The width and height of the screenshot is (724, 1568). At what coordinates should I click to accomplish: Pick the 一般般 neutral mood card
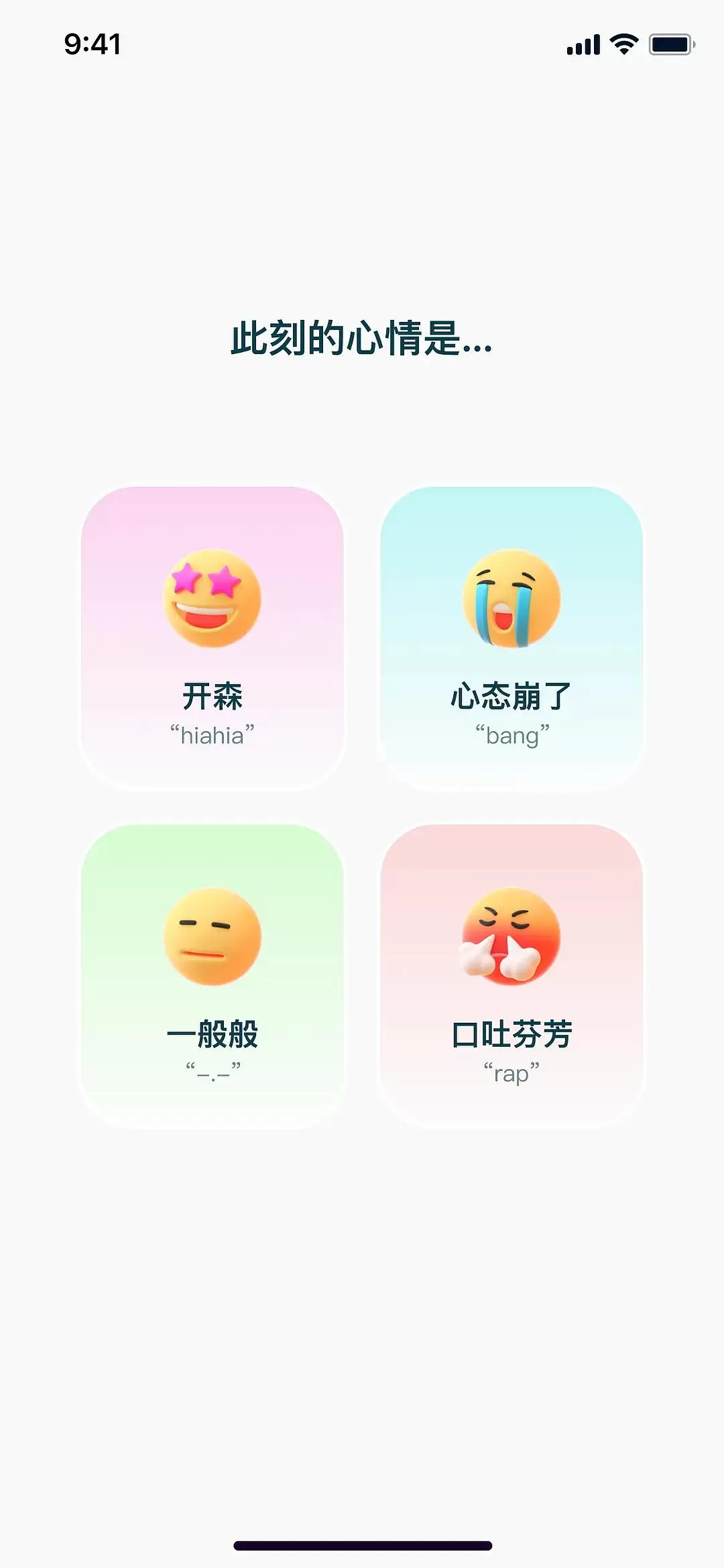[x=213, y=976]
